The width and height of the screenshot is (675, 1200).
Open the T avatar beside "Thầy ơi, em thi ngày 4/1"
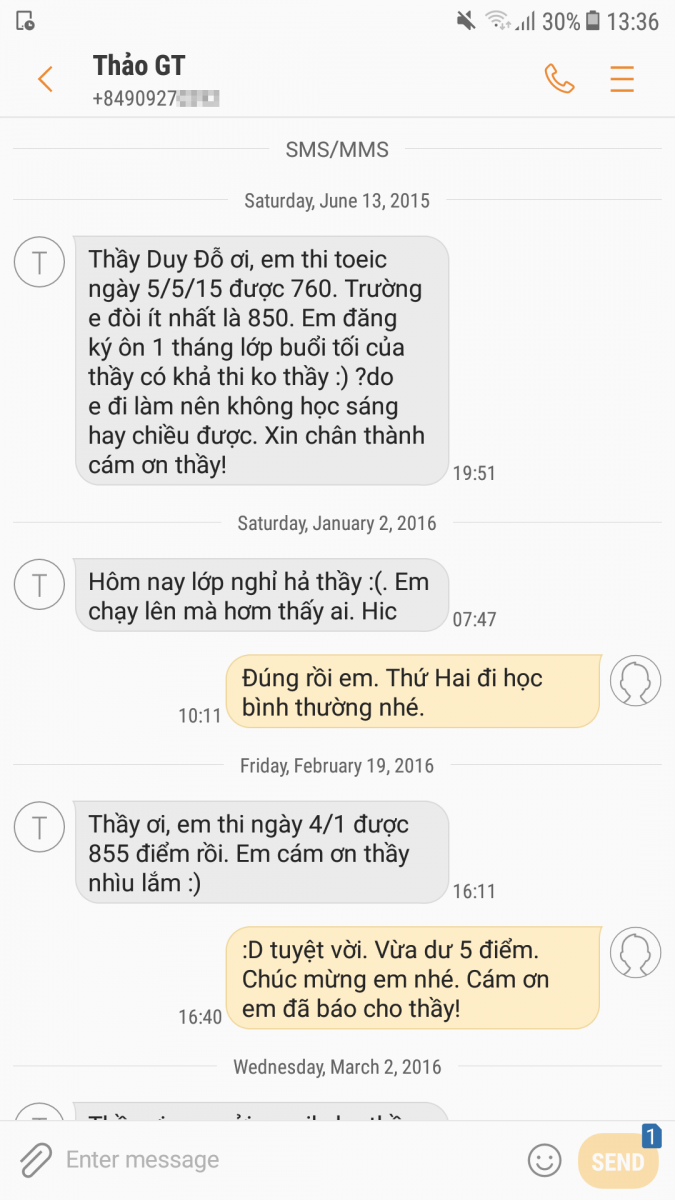tap(39, 827)
